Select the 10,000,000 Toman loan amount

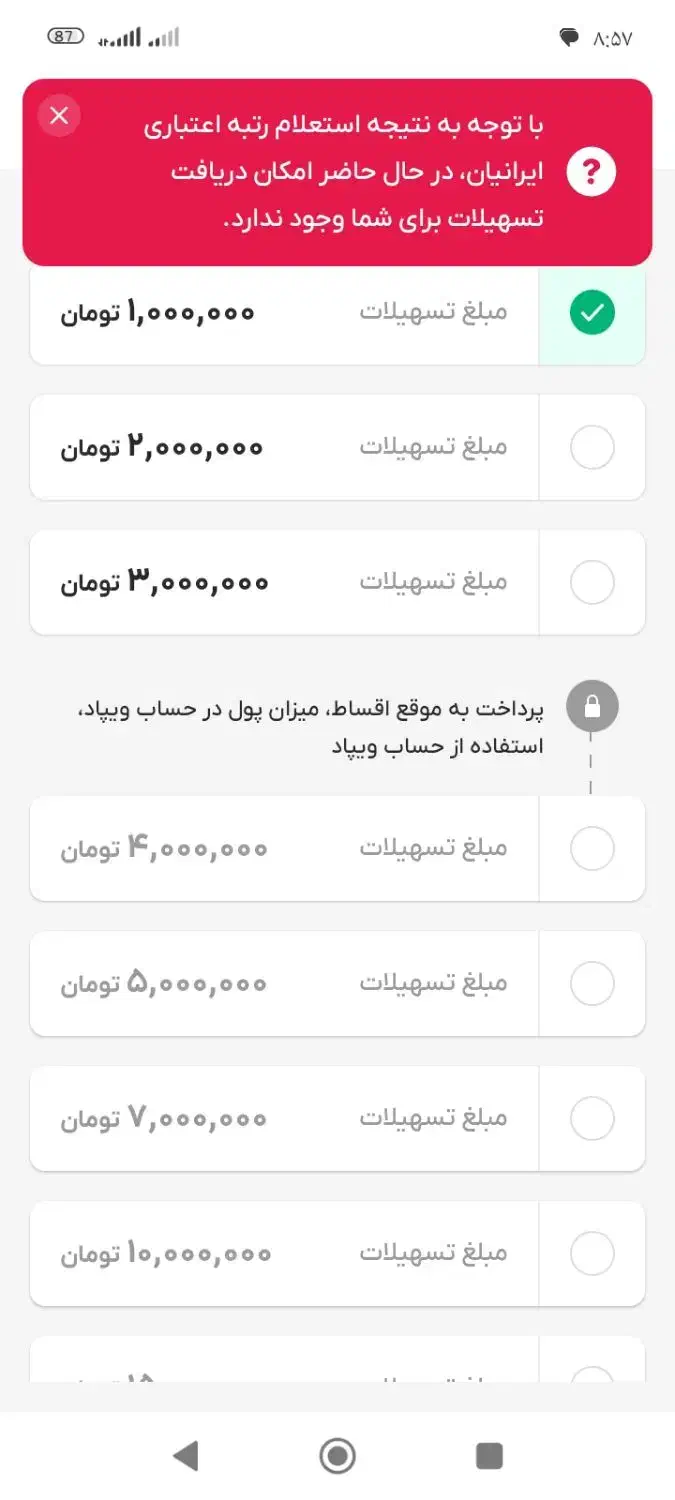click(x=592, y=1254)
